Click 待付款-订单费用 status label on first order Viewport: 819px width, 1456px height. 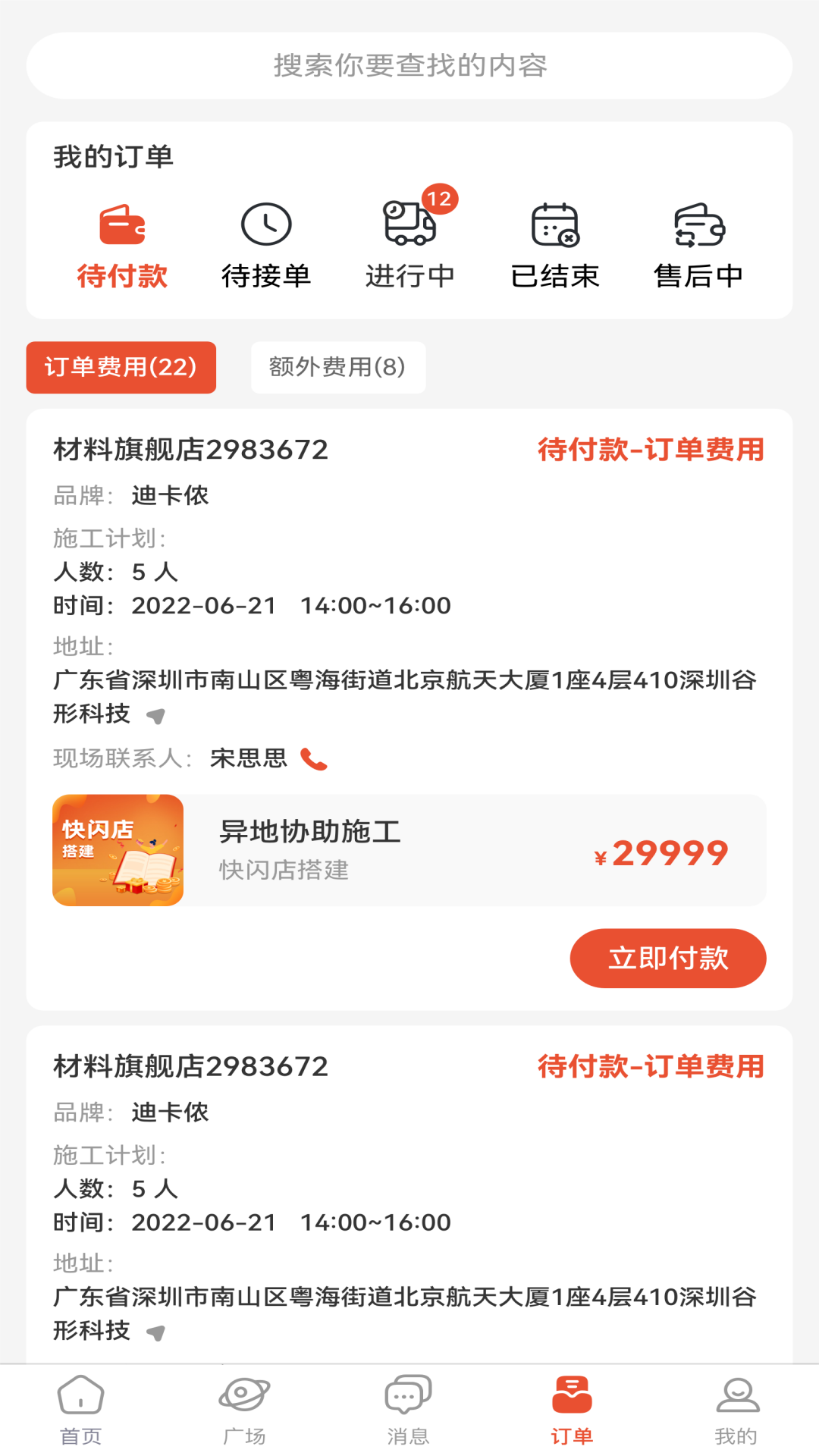pyautogui.click(x=651, y=449)
